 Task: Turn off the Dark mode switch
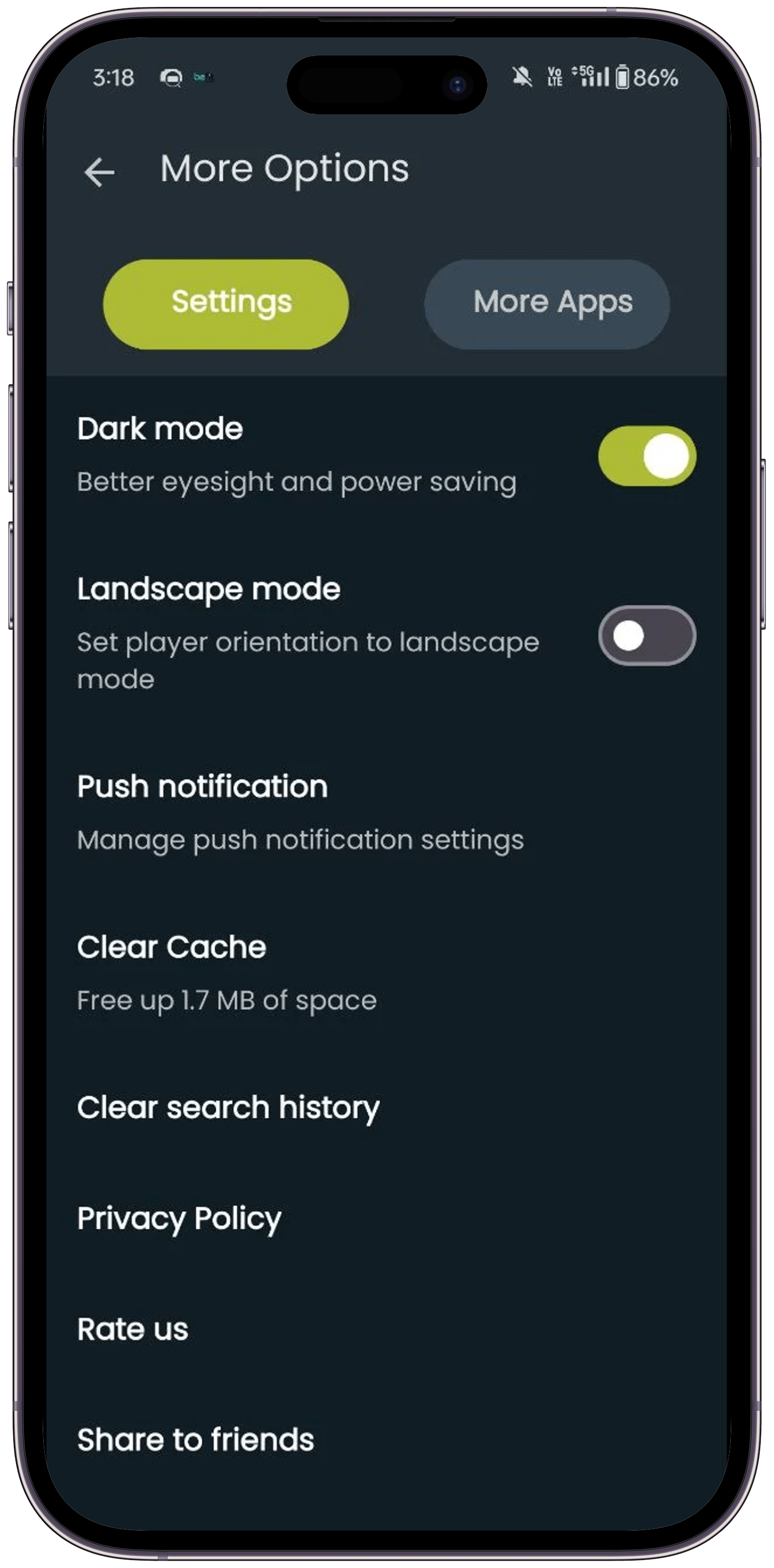(646, 456)
